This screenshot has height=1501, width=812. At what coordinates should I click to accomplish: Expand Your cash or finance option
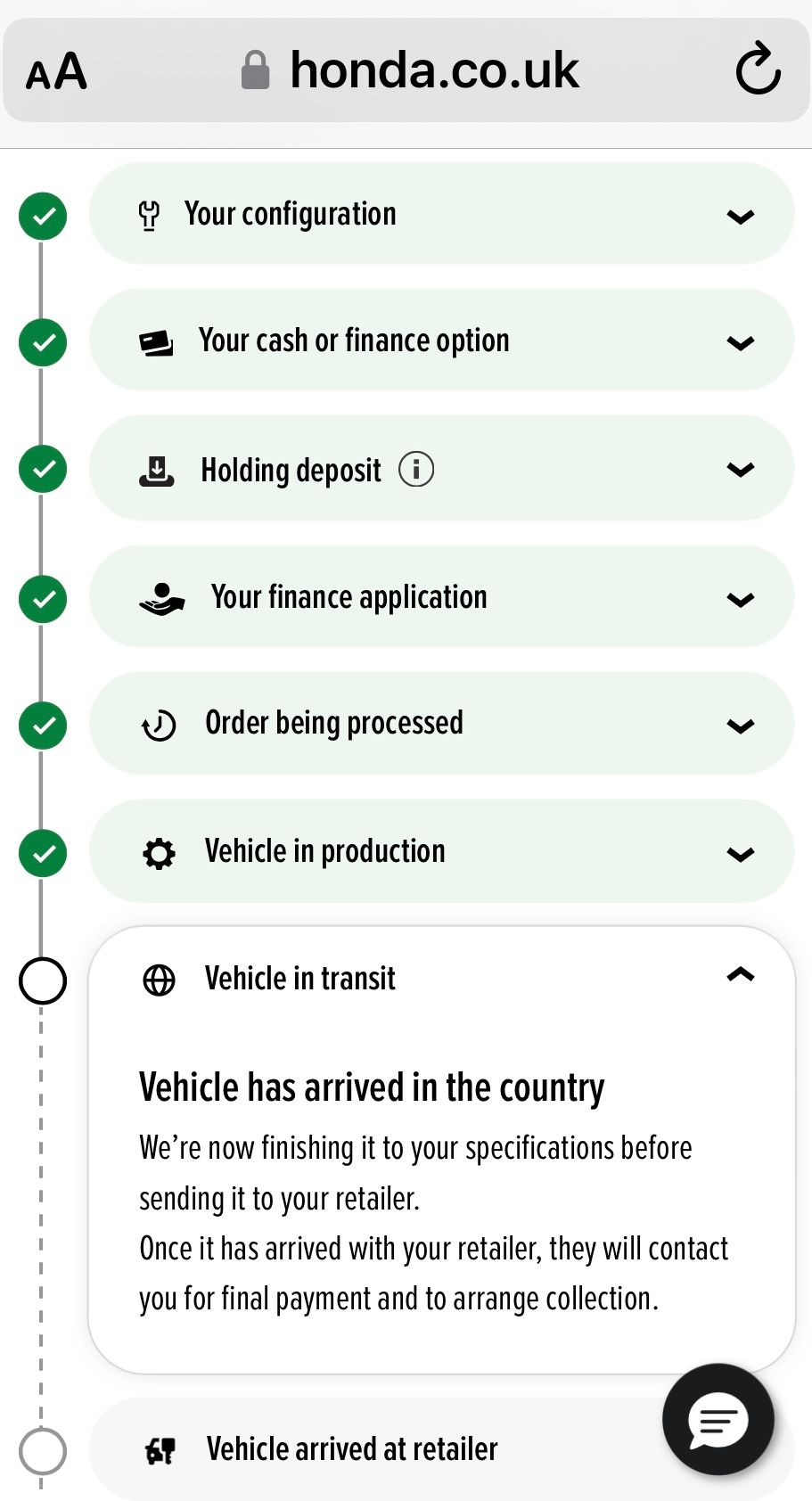point(441,340)
